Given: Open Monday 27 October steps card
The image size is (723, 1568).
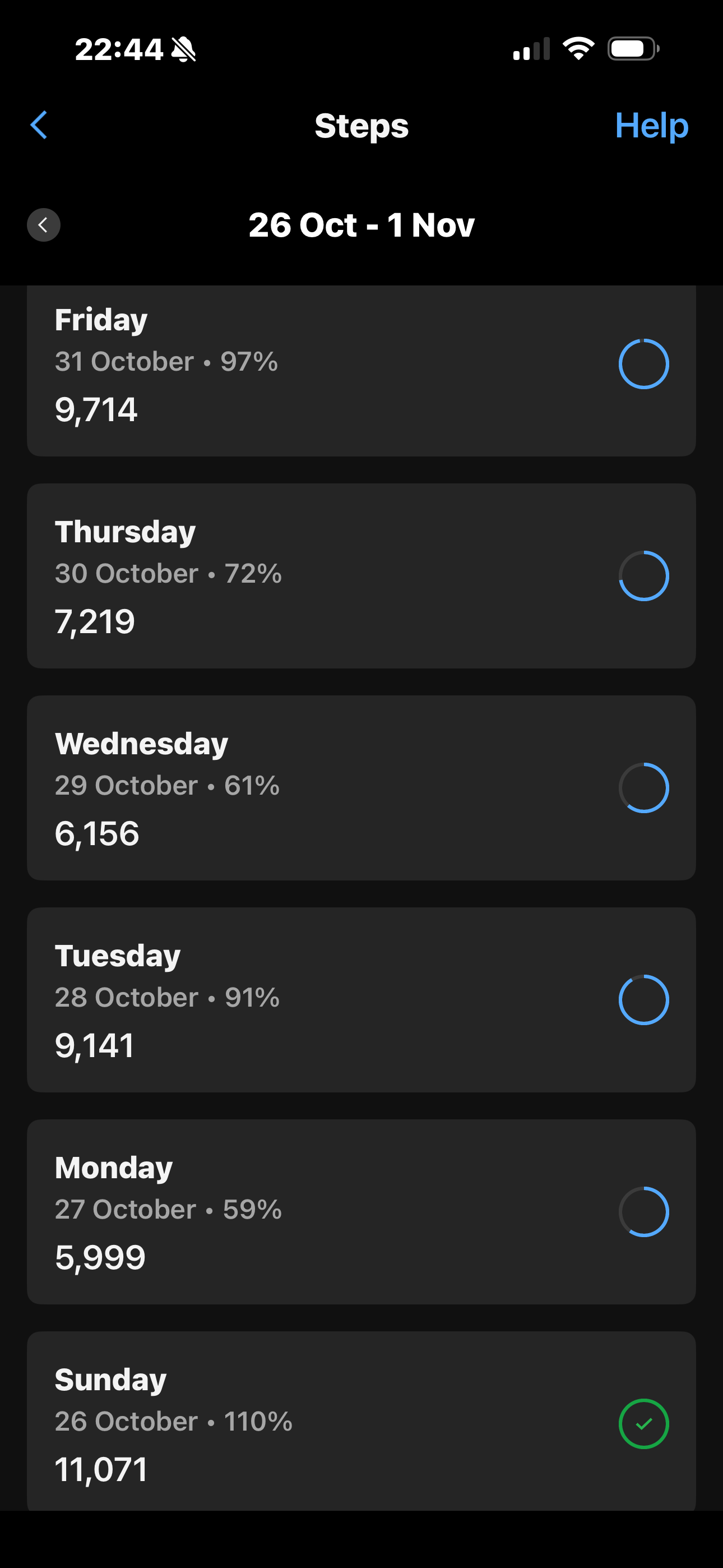Looking at the screenshot, I should pyautogui.click(x=361, y=1211).
